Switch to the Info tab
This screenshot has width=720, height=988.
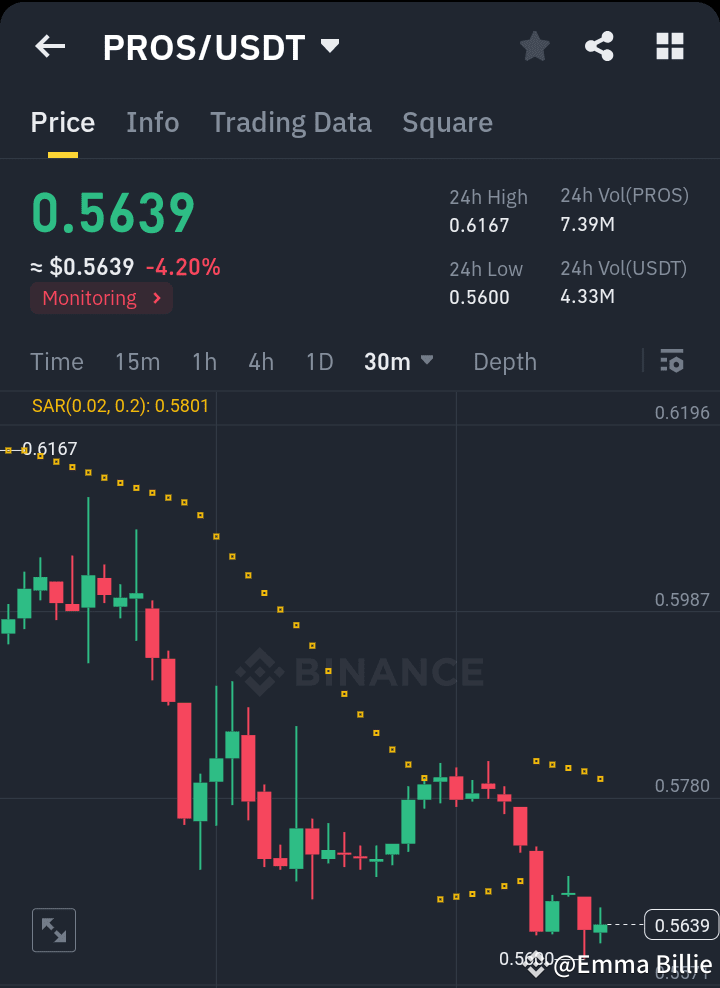click(x=152, y=122)
